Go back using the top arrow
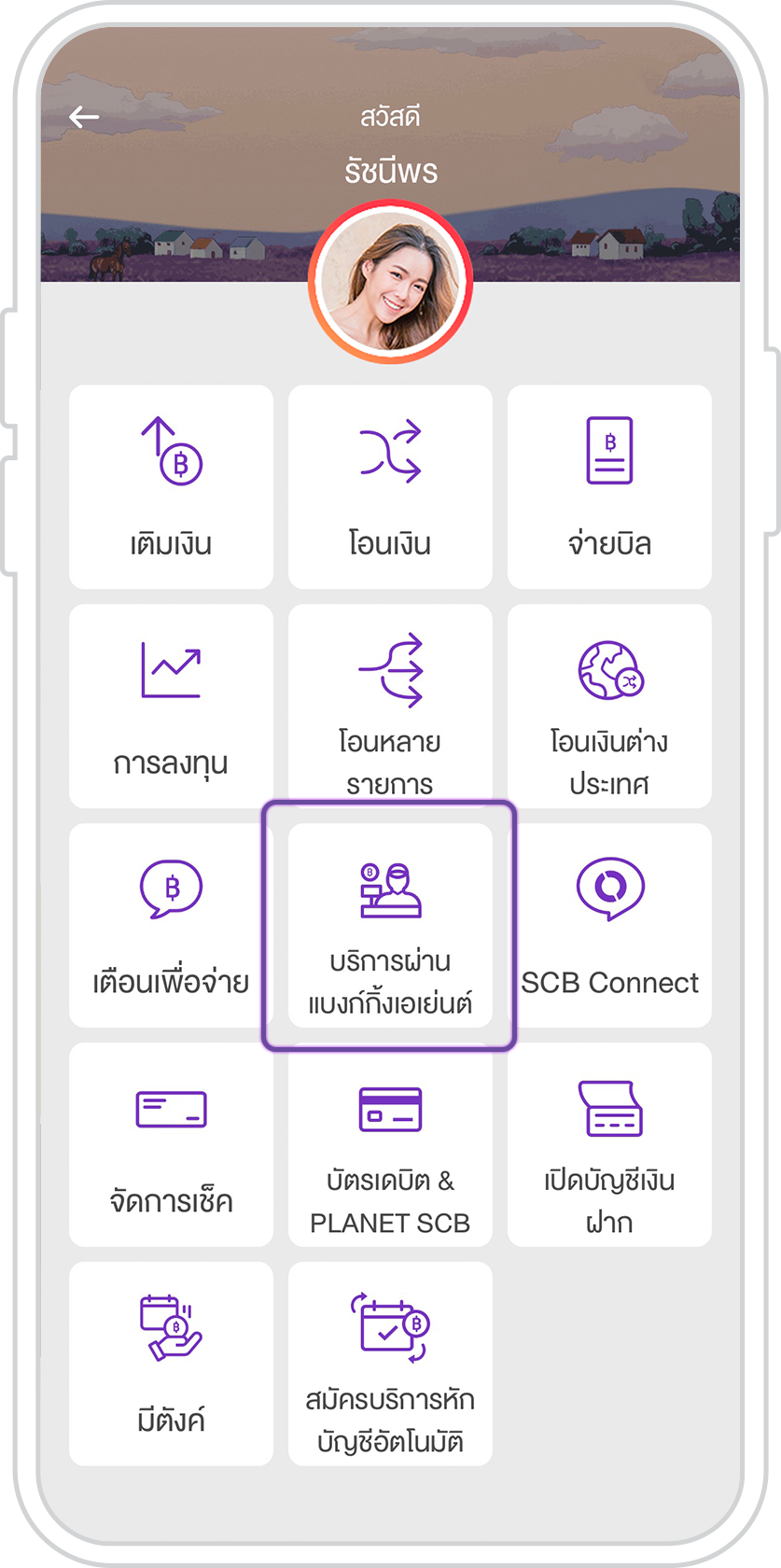Image resolution: width=781 pixels, height=1568 pixels. point(84,117)
